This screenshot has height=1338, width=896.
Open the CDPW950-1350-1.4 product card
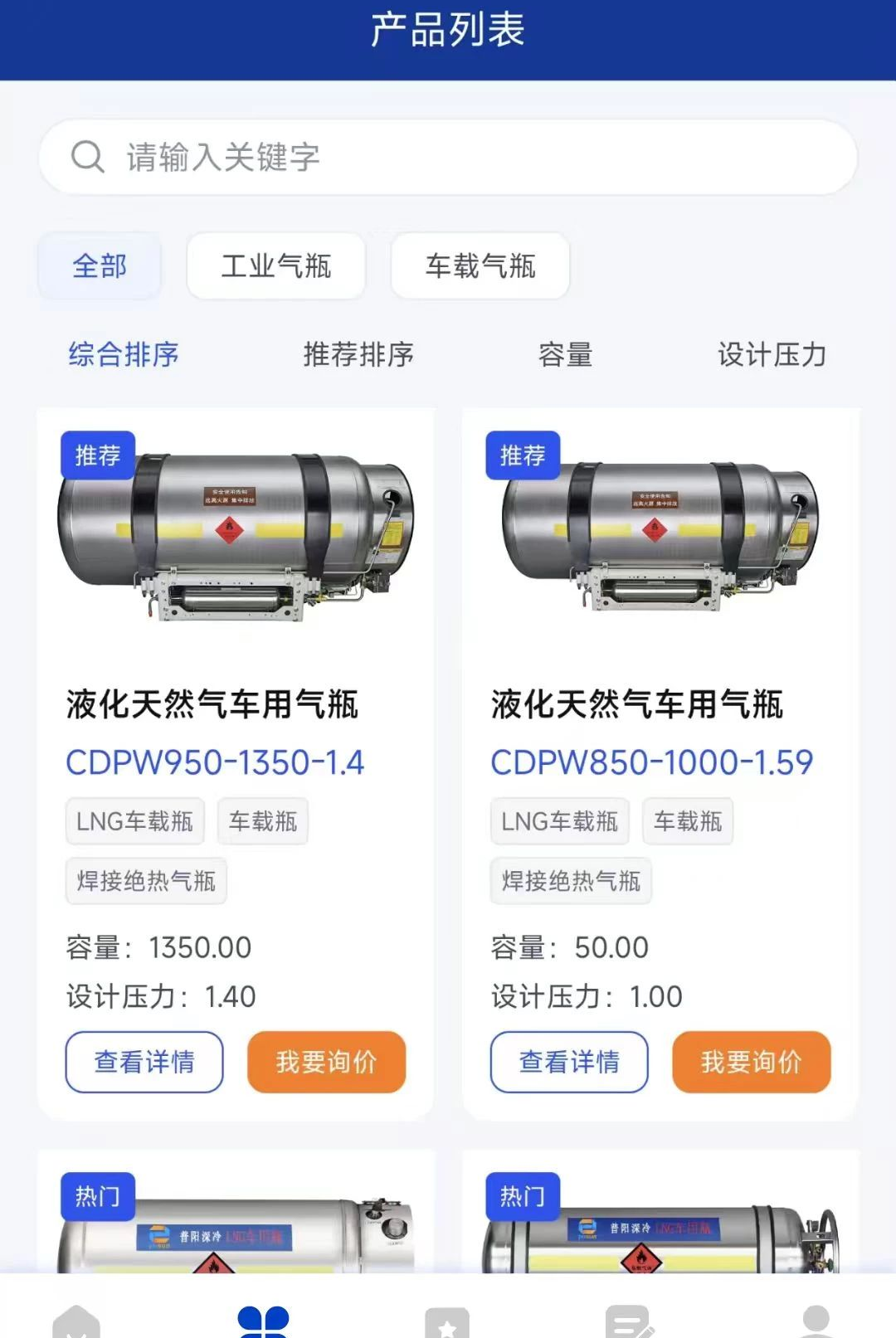coord(235,764)
